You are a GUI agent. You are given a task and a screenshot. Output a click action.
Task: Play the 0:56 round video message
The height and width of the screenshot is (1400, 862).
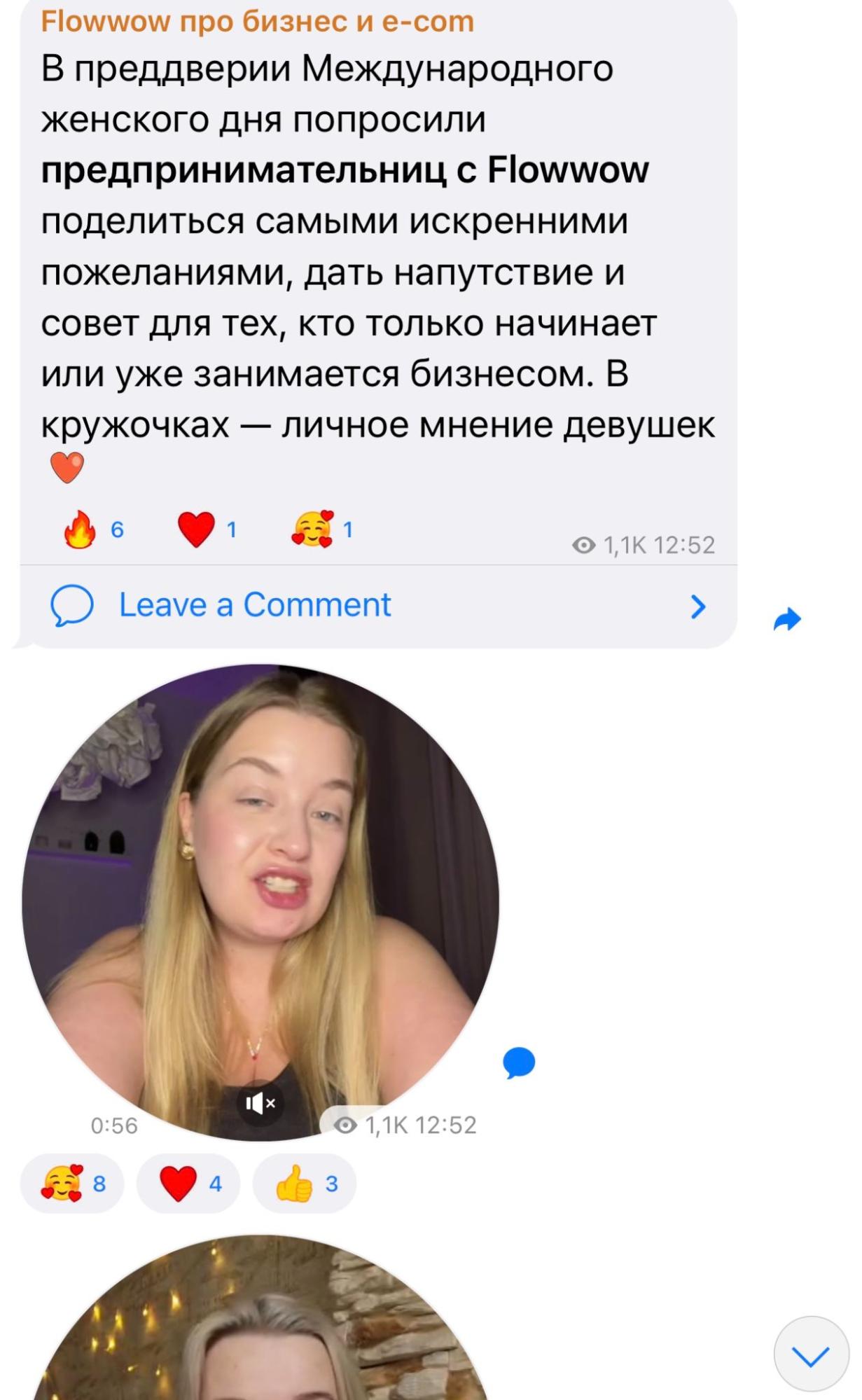coord(260,902)
